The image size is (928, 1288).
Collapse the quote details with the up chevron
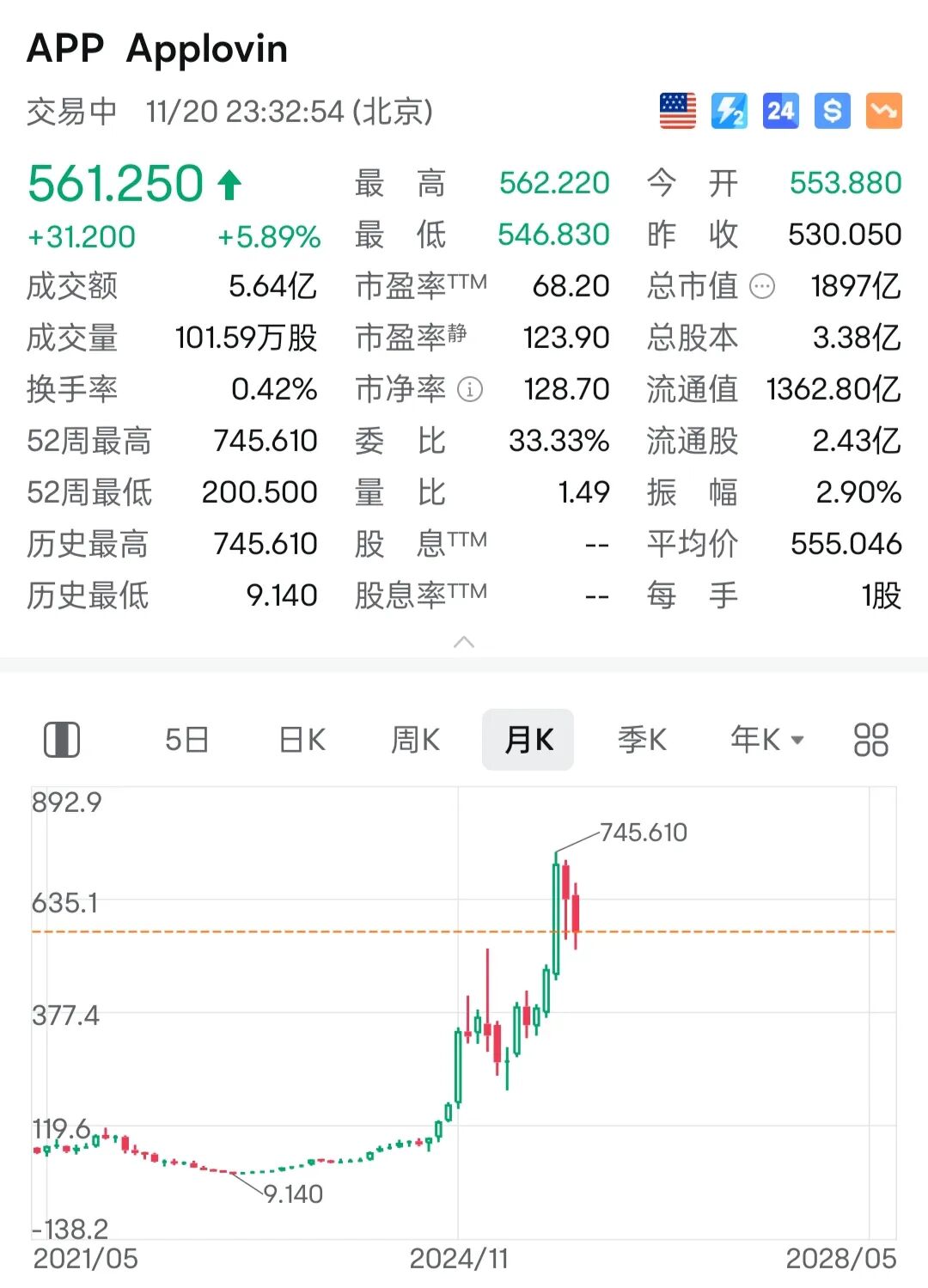point(464,641)
